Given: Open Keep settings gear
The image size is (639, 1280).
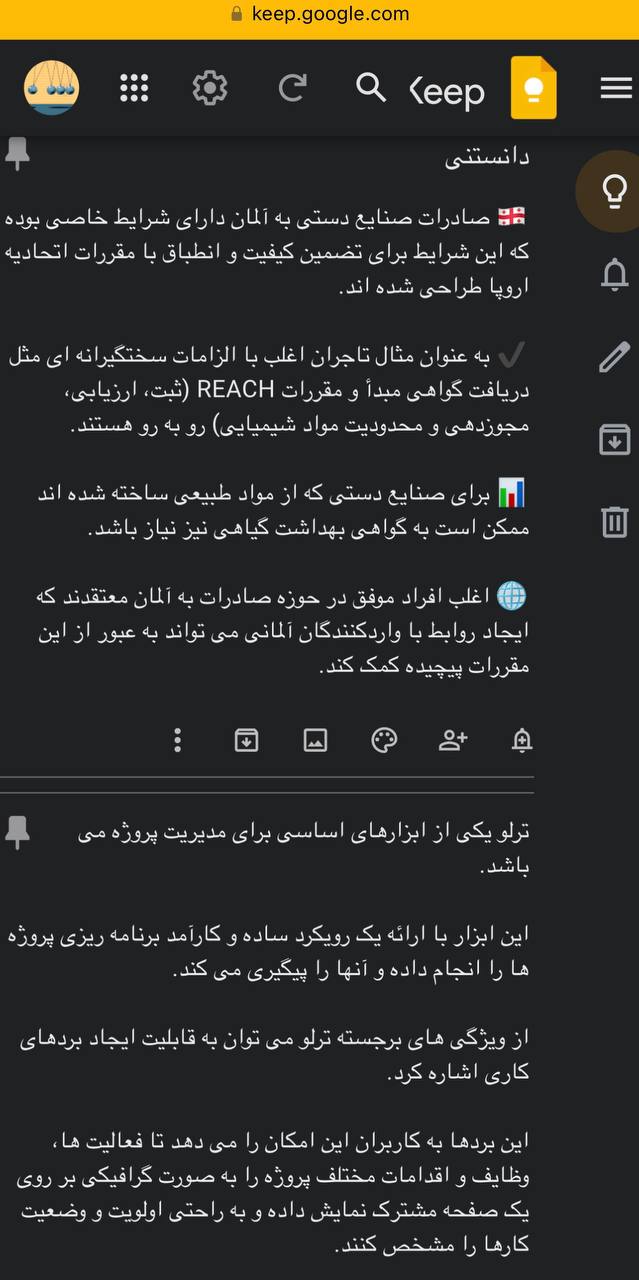Looking at the screenshot, I should coord(210,88).
